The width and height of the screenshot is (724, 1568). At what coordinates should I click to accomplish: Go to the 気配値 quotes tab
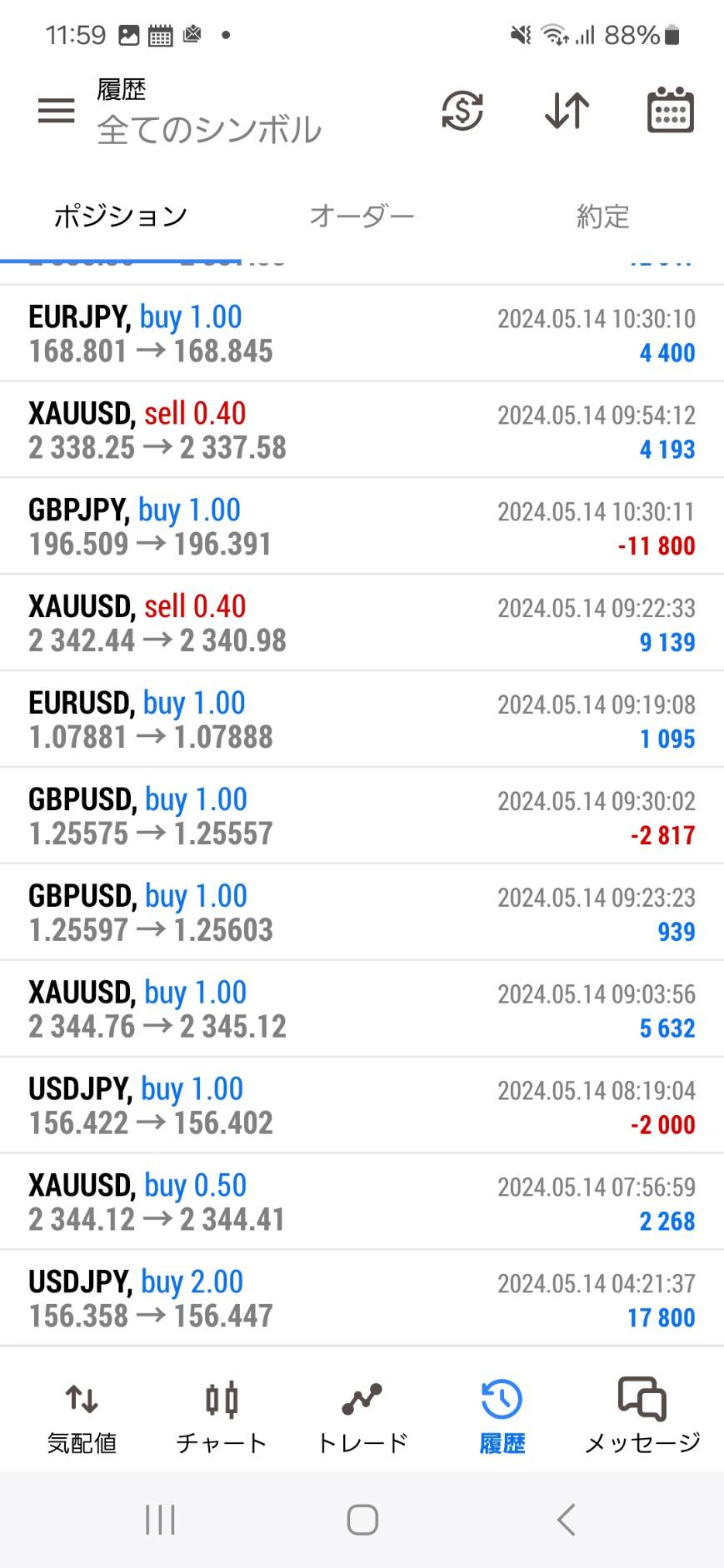(82, 1416)
